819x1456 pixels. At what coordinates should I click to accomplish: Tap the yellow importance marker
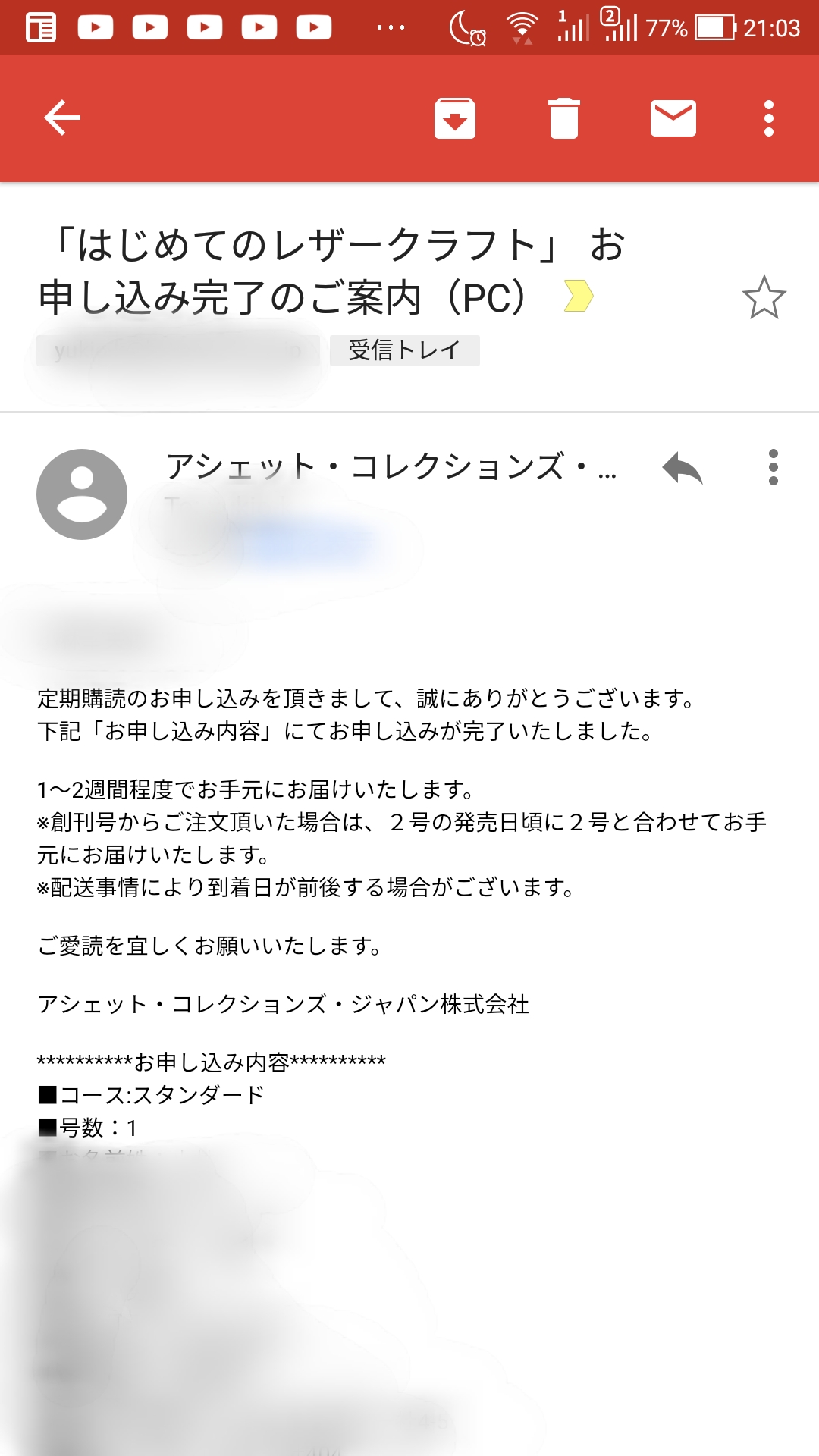[x=579, y=296]
